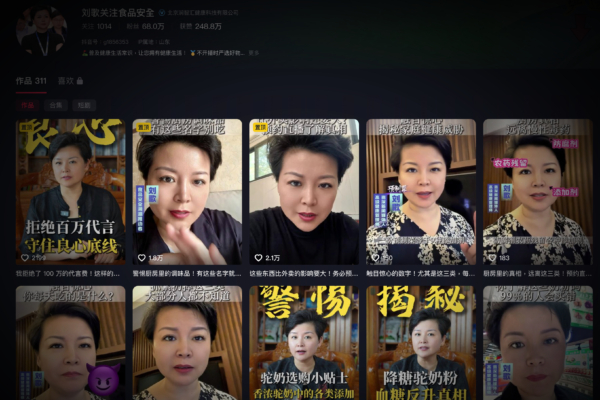Open the 警惕 驼奶选购小贴士 video
The height and width of the screenshot is (400, 600).
pos(303,343)
